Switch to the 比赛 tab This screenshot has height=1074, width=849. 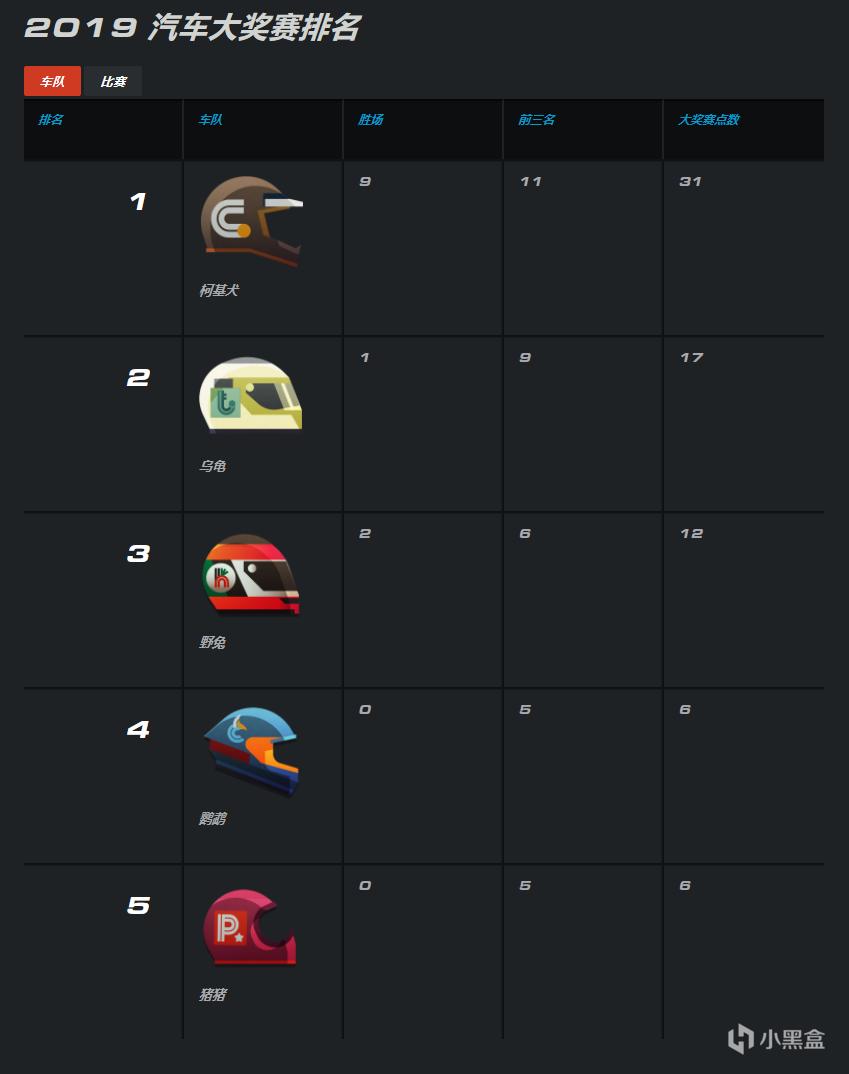[113, 81]
